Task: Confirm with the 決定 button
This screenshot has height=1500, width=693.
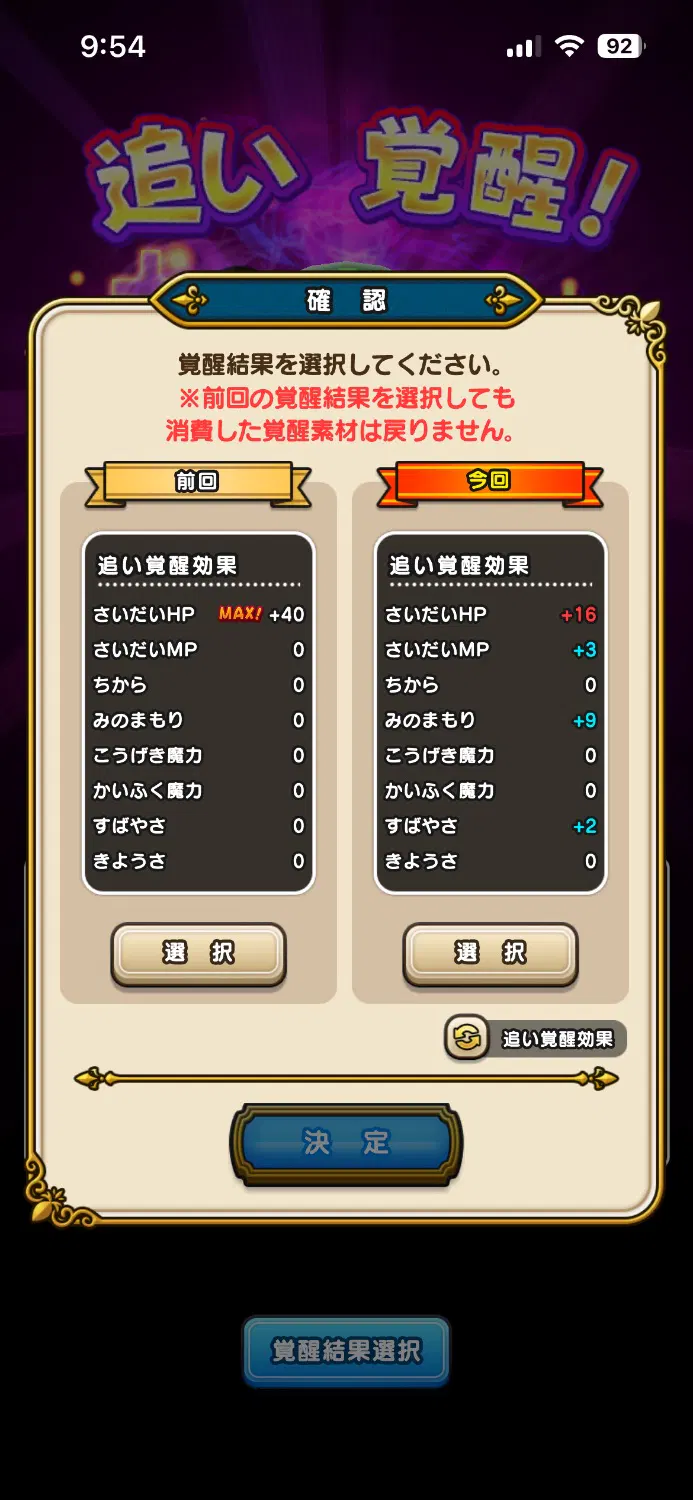Action: point(346,1143)
